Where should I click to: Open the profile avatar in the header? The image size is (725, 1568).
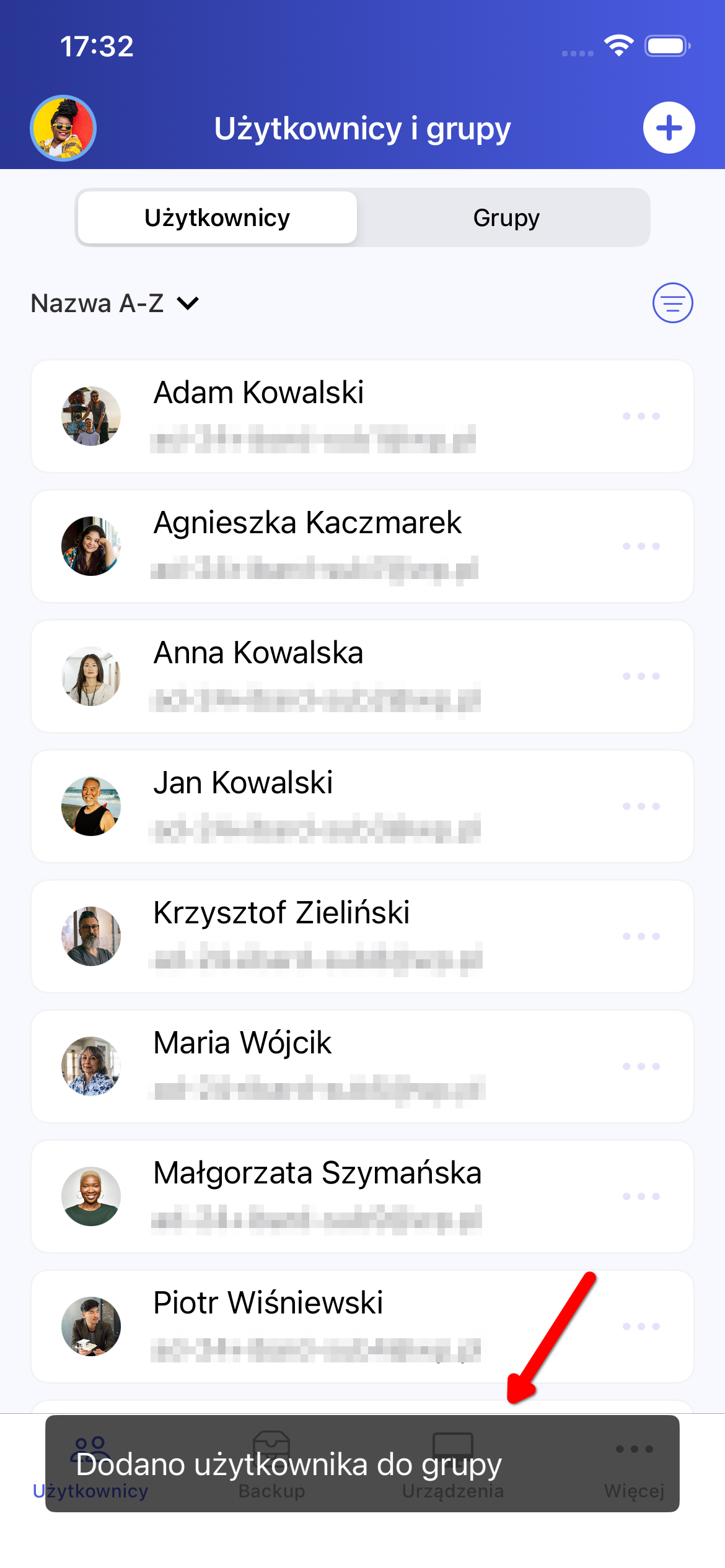coord(63,128)
